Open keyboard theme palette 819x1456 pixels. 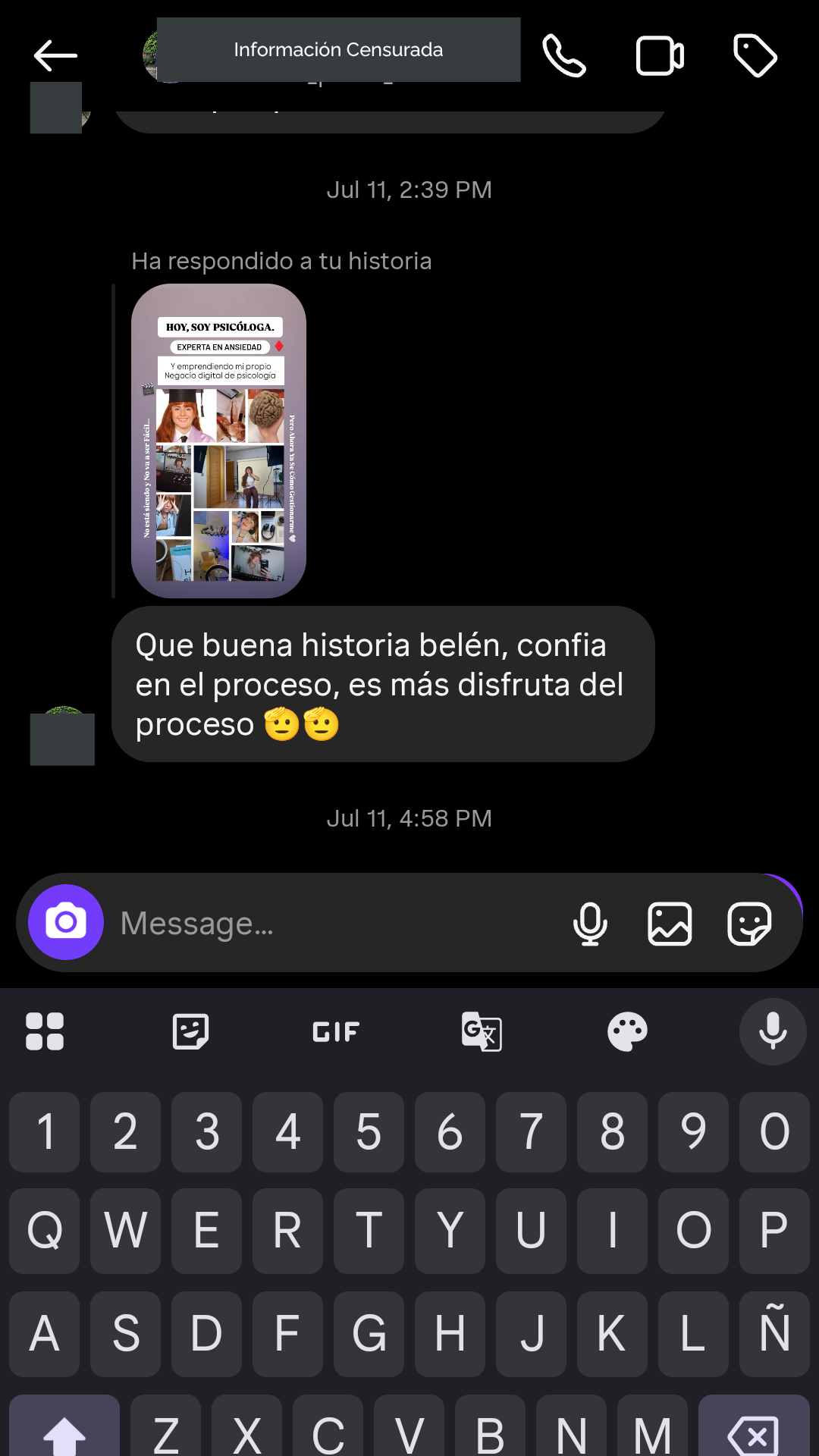point(627,1032)
